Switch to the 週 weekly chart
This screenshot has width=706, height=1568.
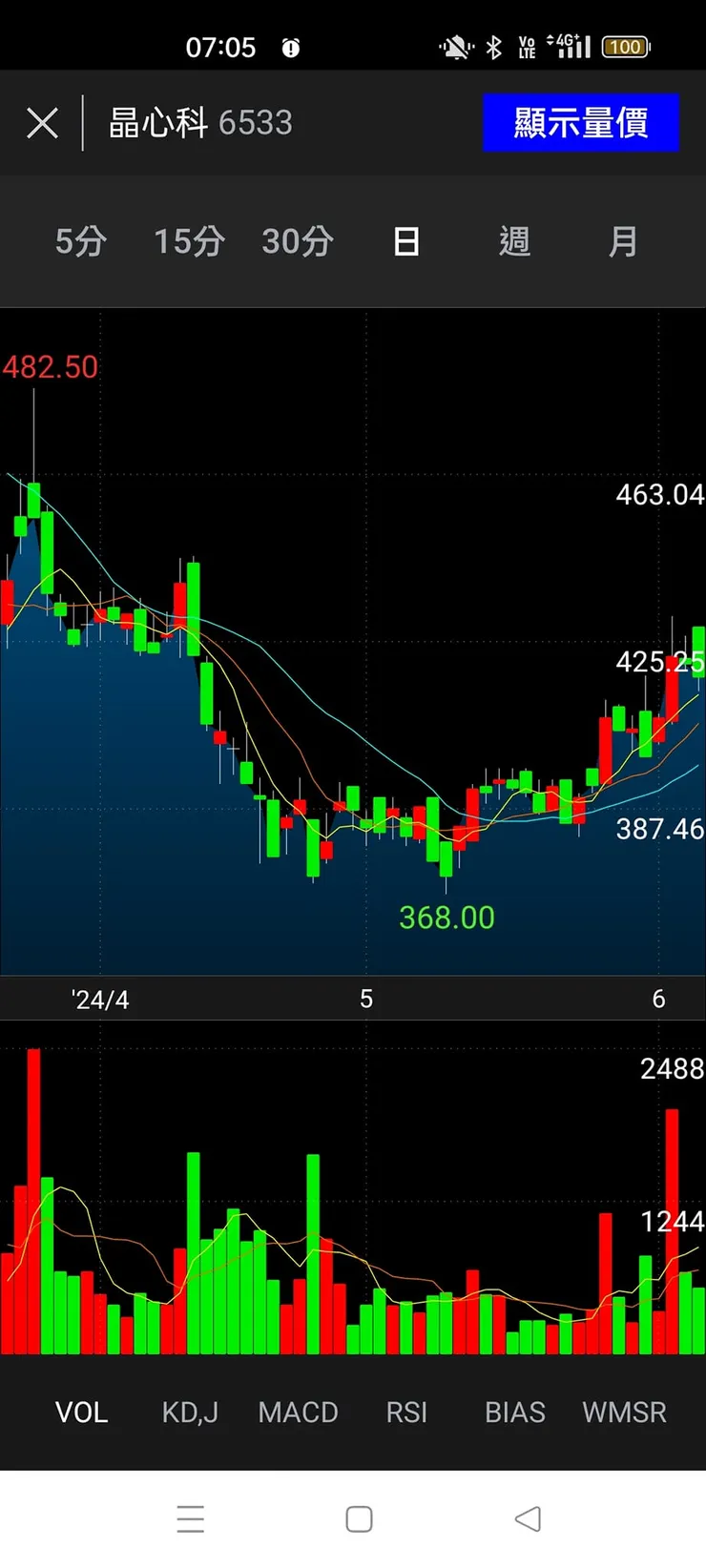[x=514, y=241]
